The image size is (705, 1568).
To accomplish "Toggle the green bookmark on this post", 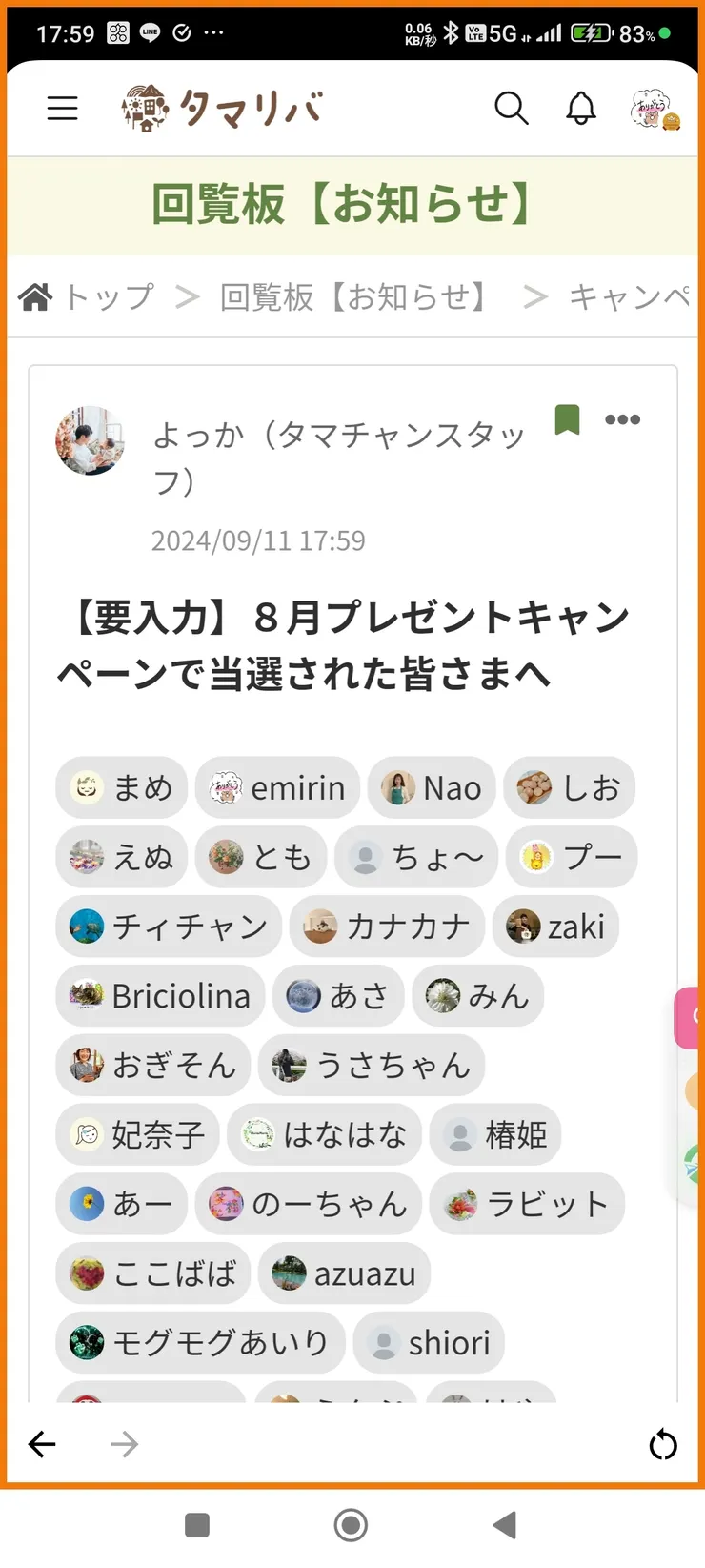I will pyautogui.click(x=568, y=418).
